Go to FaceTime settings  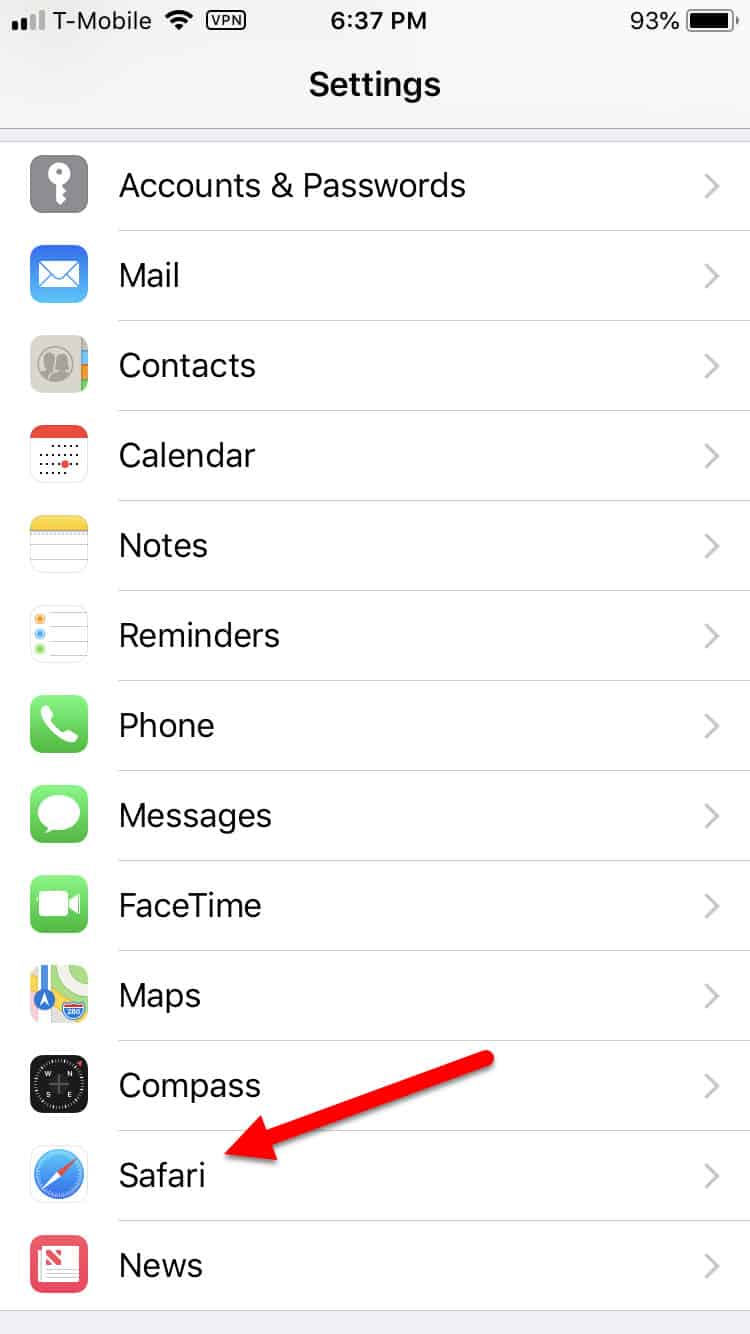[x=375, y=906]
